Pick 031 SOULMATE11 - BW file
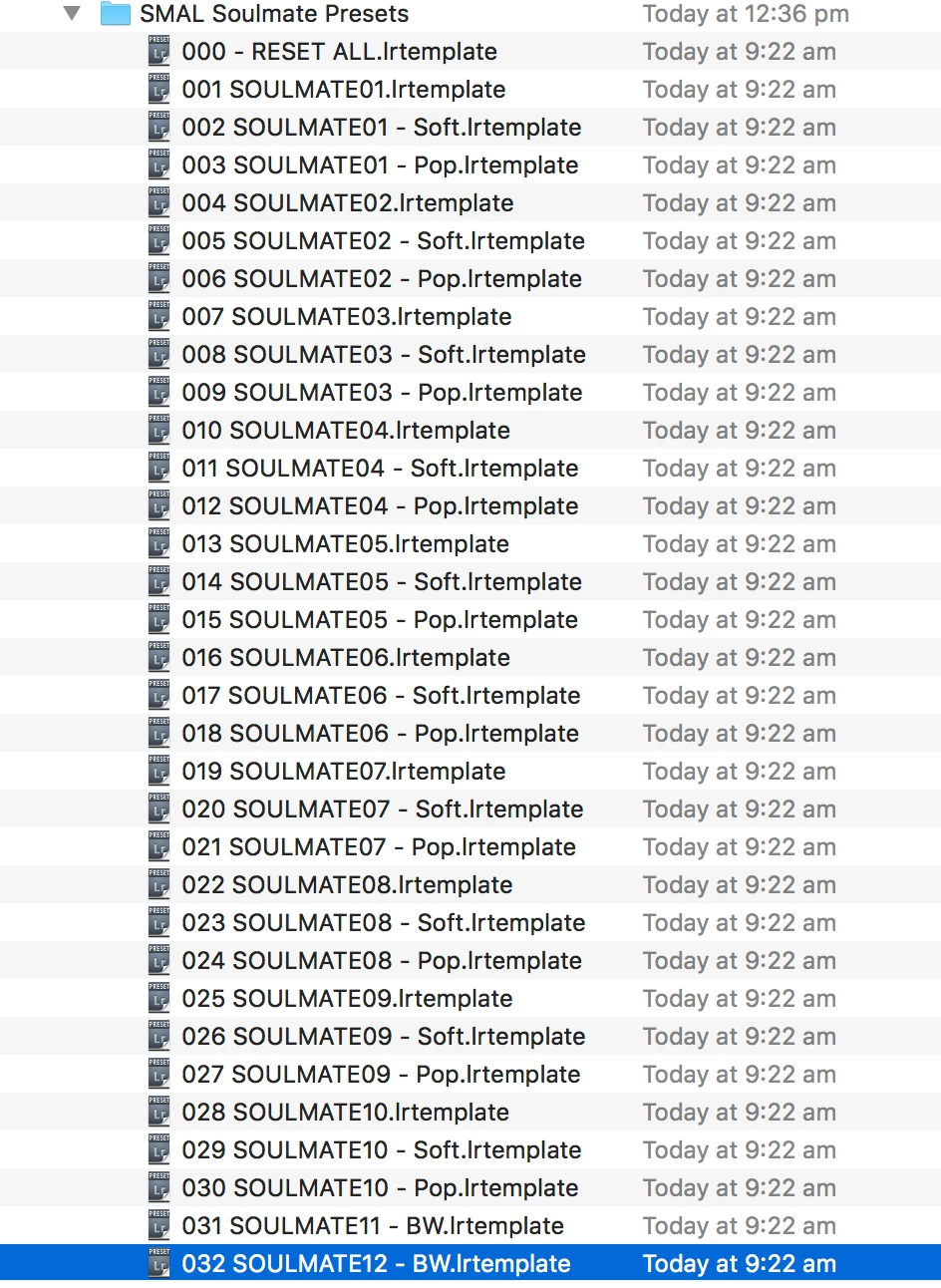Screen dimensions: 941x1288 (372, 1226)
